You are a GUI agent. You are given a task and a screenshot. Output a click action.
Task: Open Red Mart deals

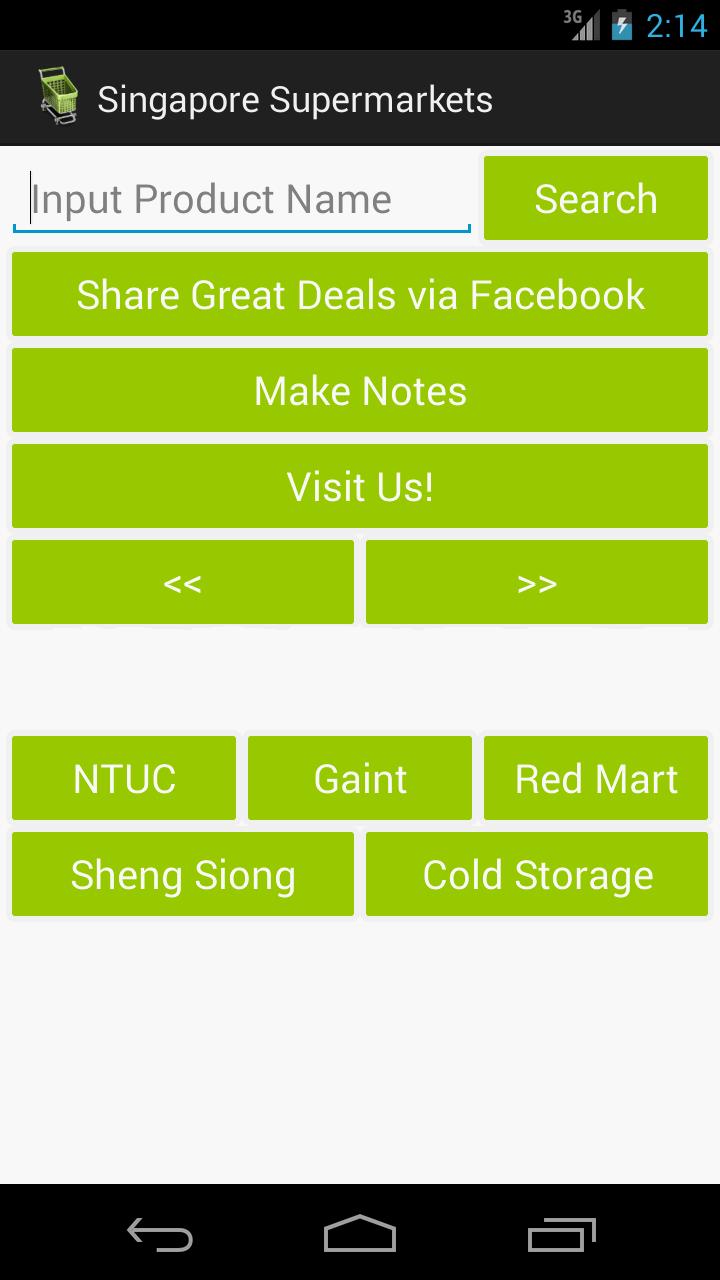pos(596,778)
